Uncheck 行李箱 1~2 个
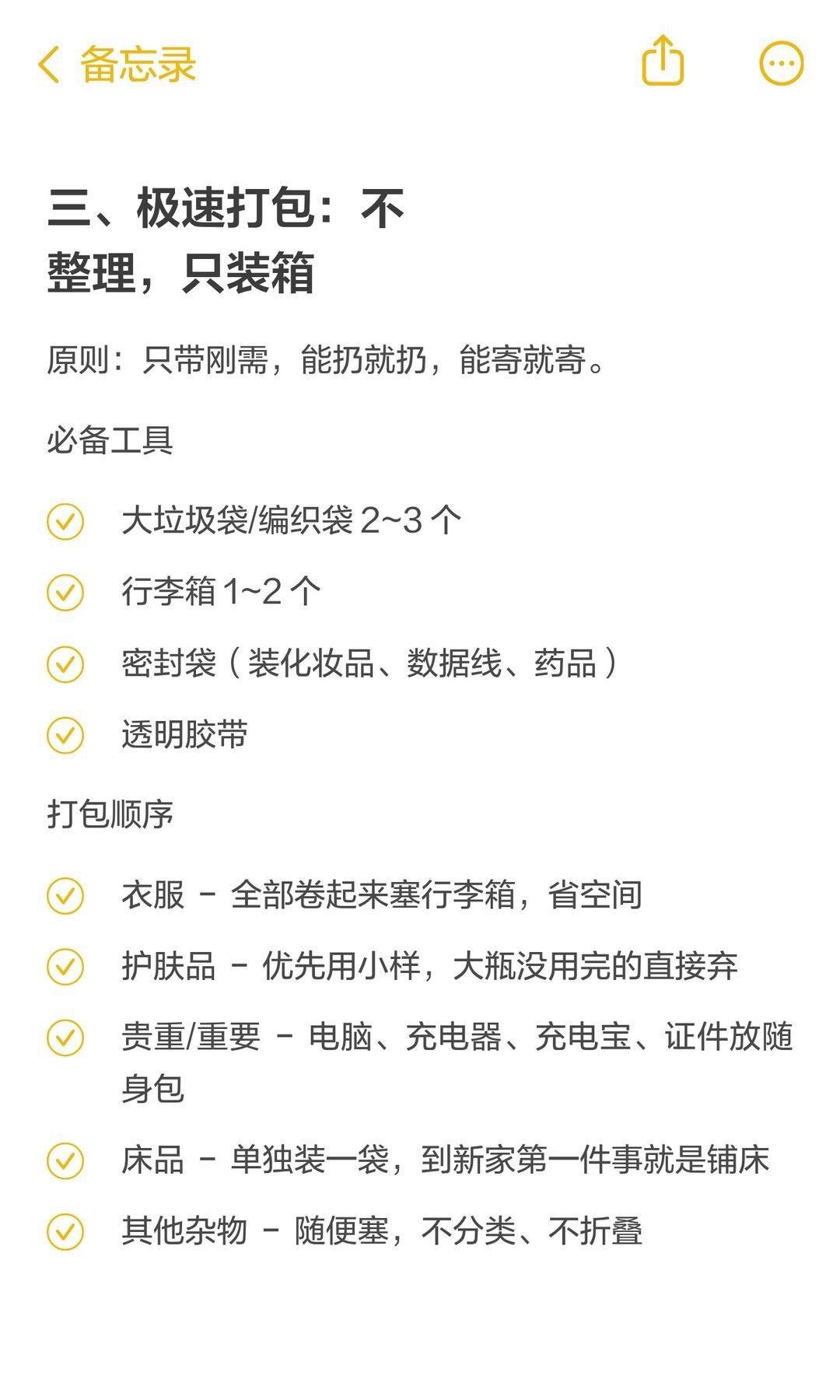Screen dimensions: 840x1400 tap(67, 593)
